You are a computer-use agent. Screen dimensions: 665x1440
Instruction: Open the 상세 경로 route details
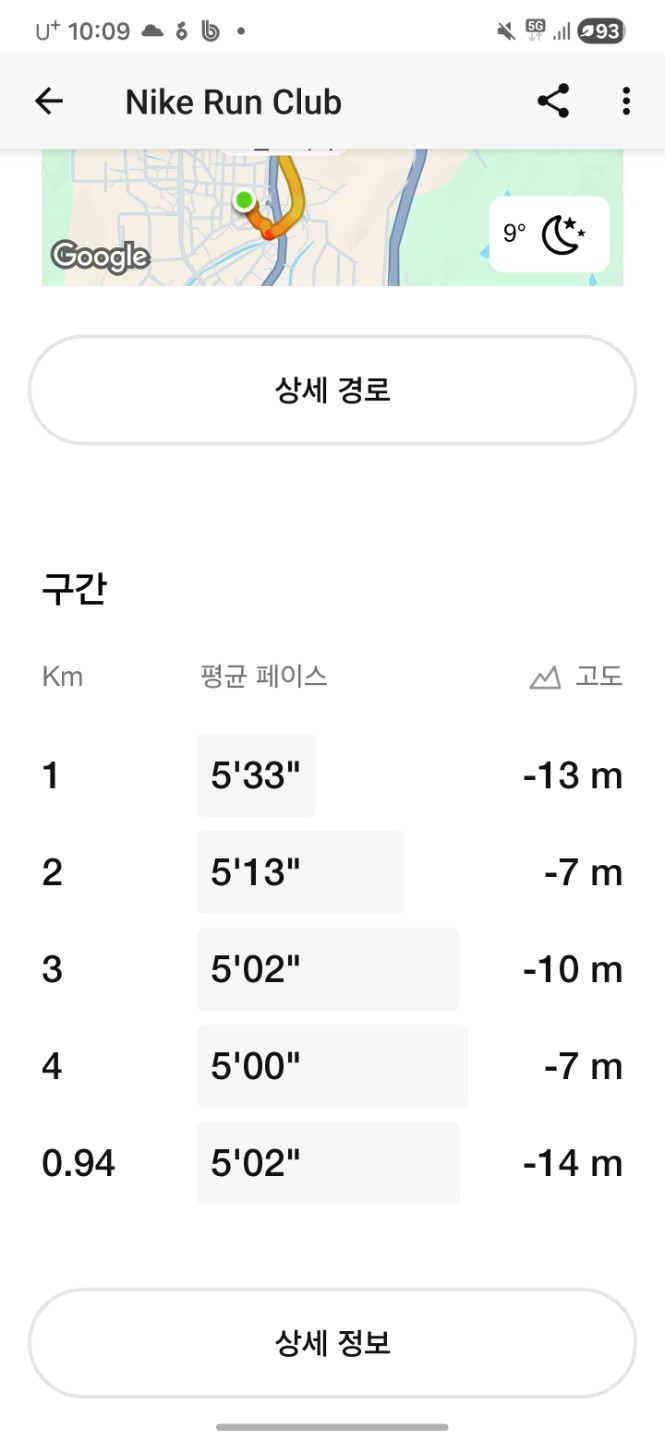pos(332,390)
